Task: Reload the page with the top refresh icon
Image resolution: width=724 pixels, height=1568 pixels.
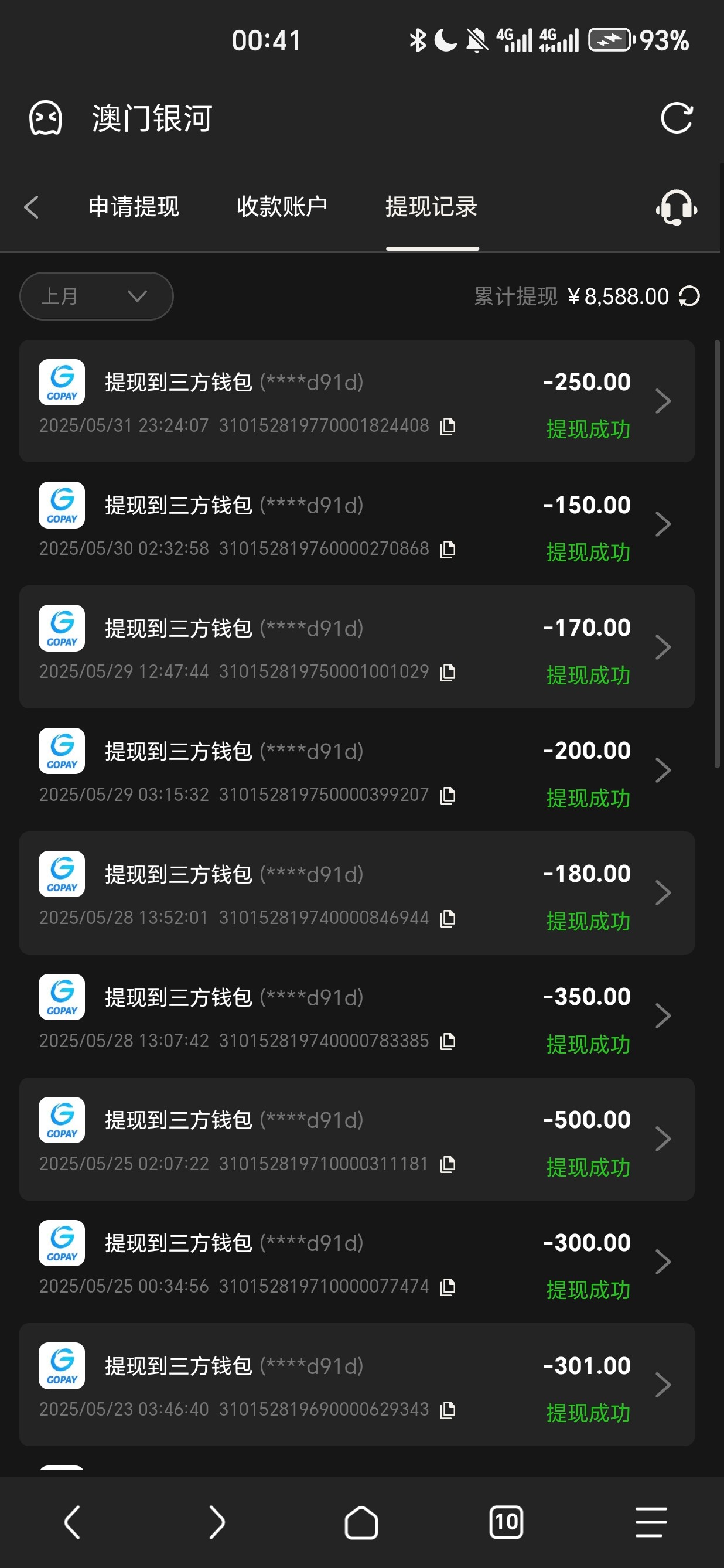Action: pos(676,118)
